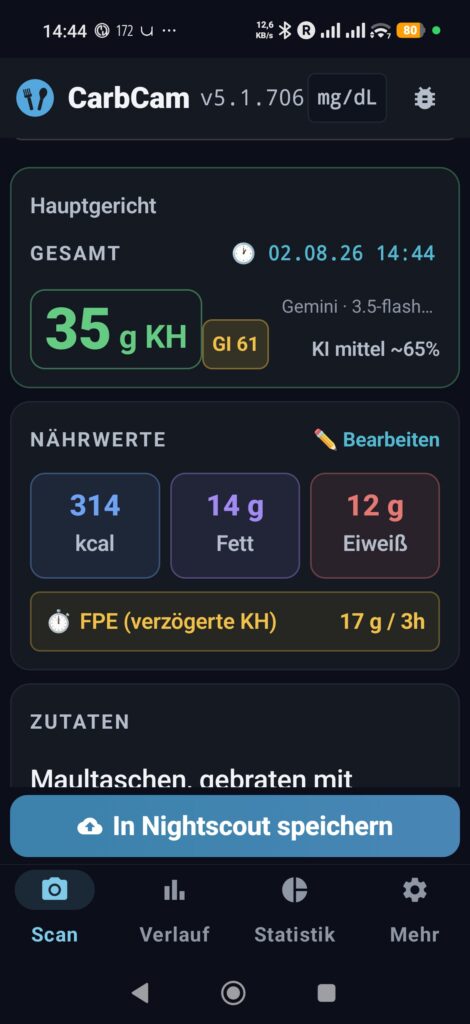
Task: Tap the system home button
Action: coord(233,993)
